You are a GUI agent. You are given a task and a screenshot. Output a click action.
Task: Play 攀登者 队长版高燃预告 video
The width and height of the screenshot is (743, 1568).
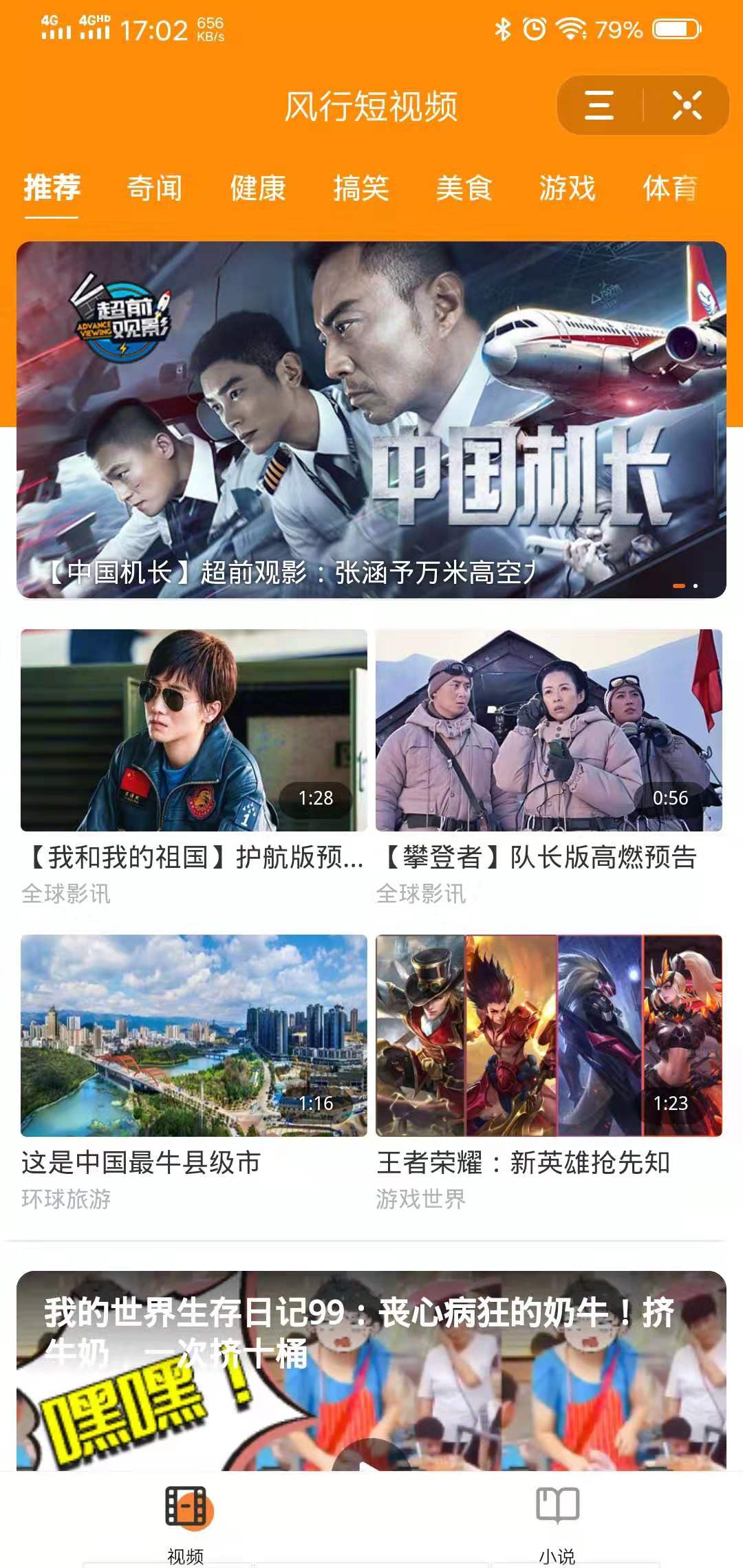coord(549,730)
